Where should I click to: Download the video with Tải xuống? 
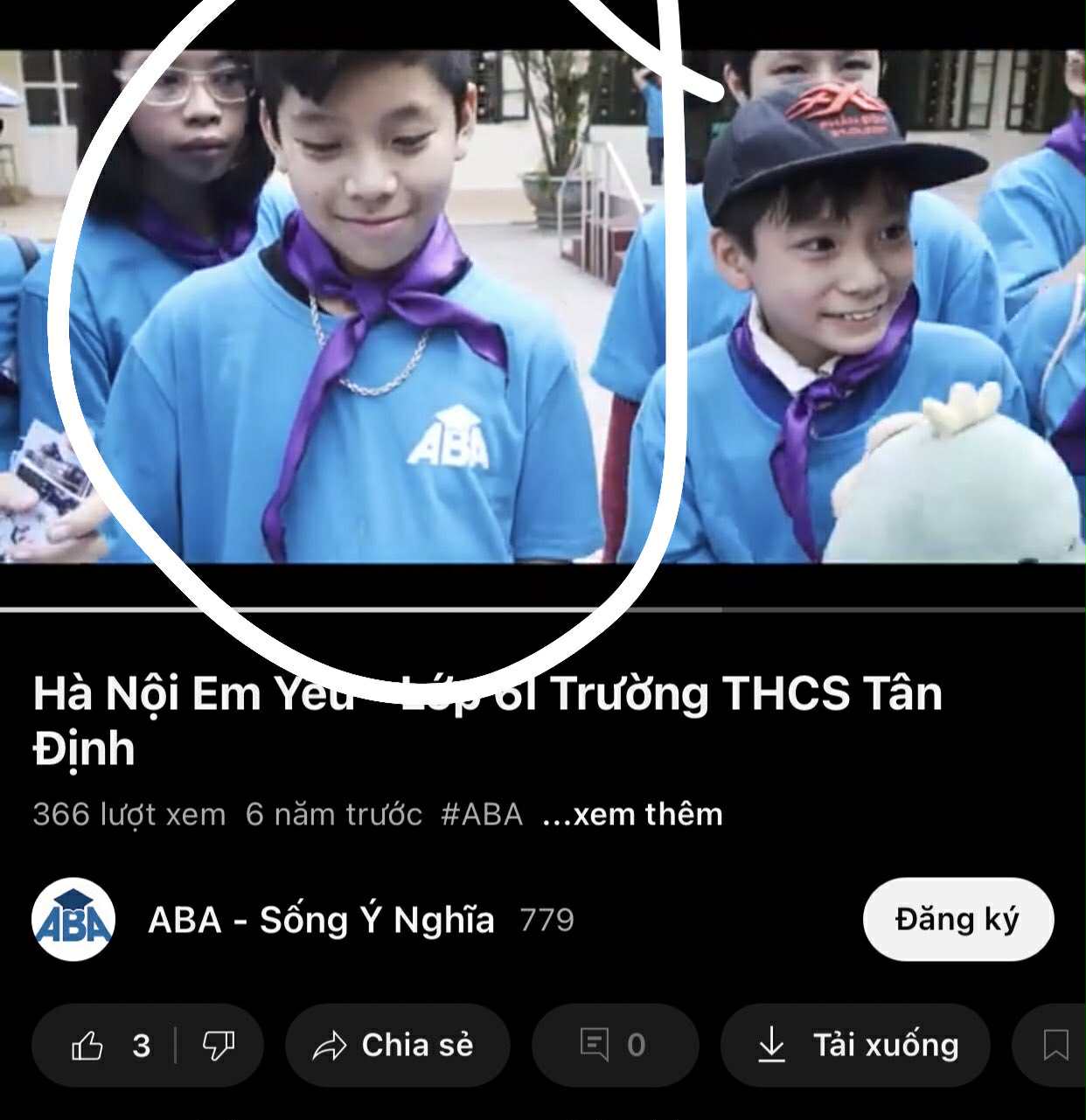(855, 1046)
